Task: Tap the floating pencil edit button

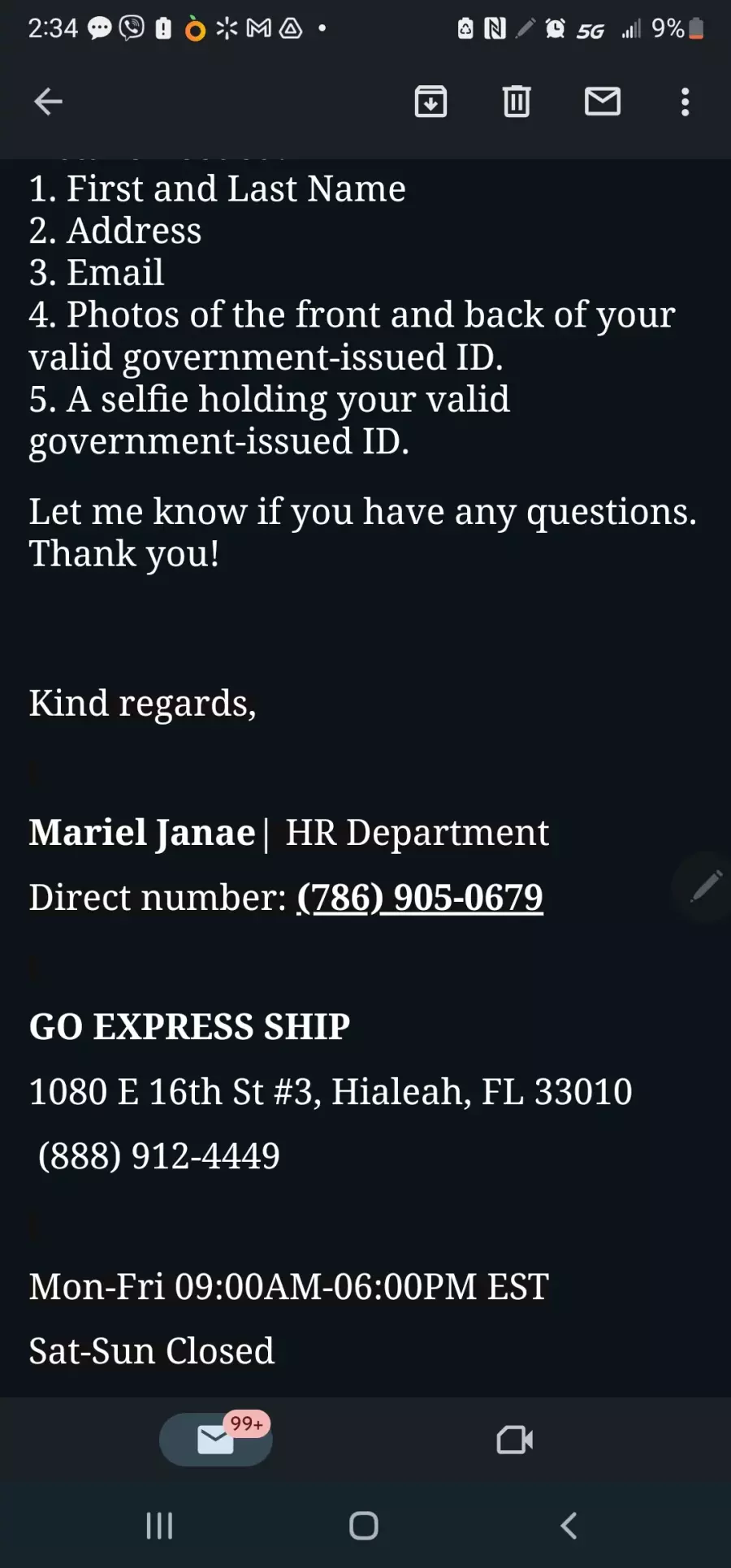Action: click(705, 886)
